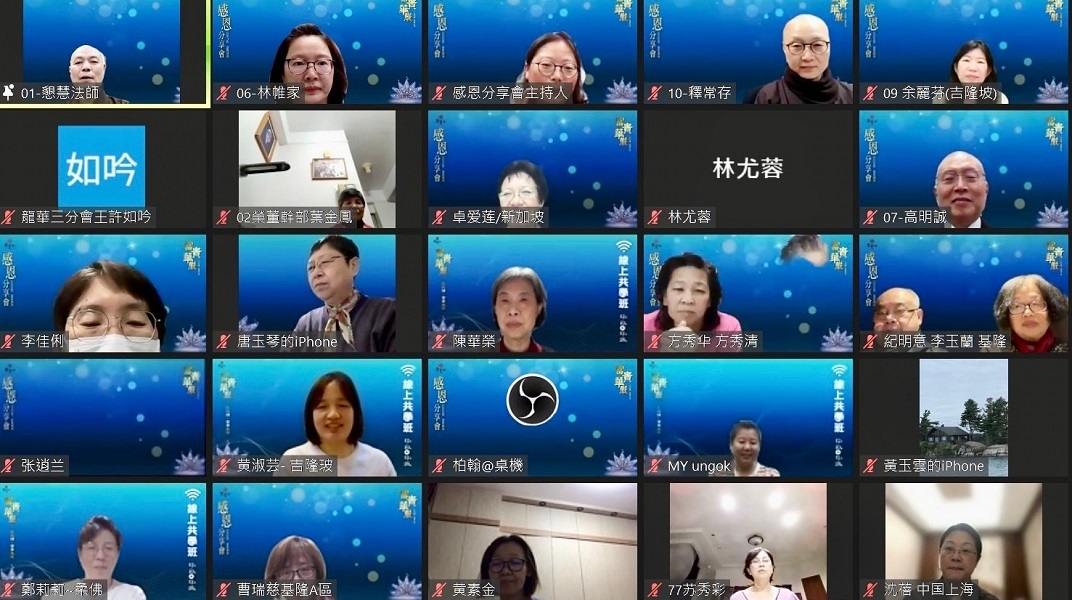Open the 方秀华 方秀清 video tile

click(748, 292)
